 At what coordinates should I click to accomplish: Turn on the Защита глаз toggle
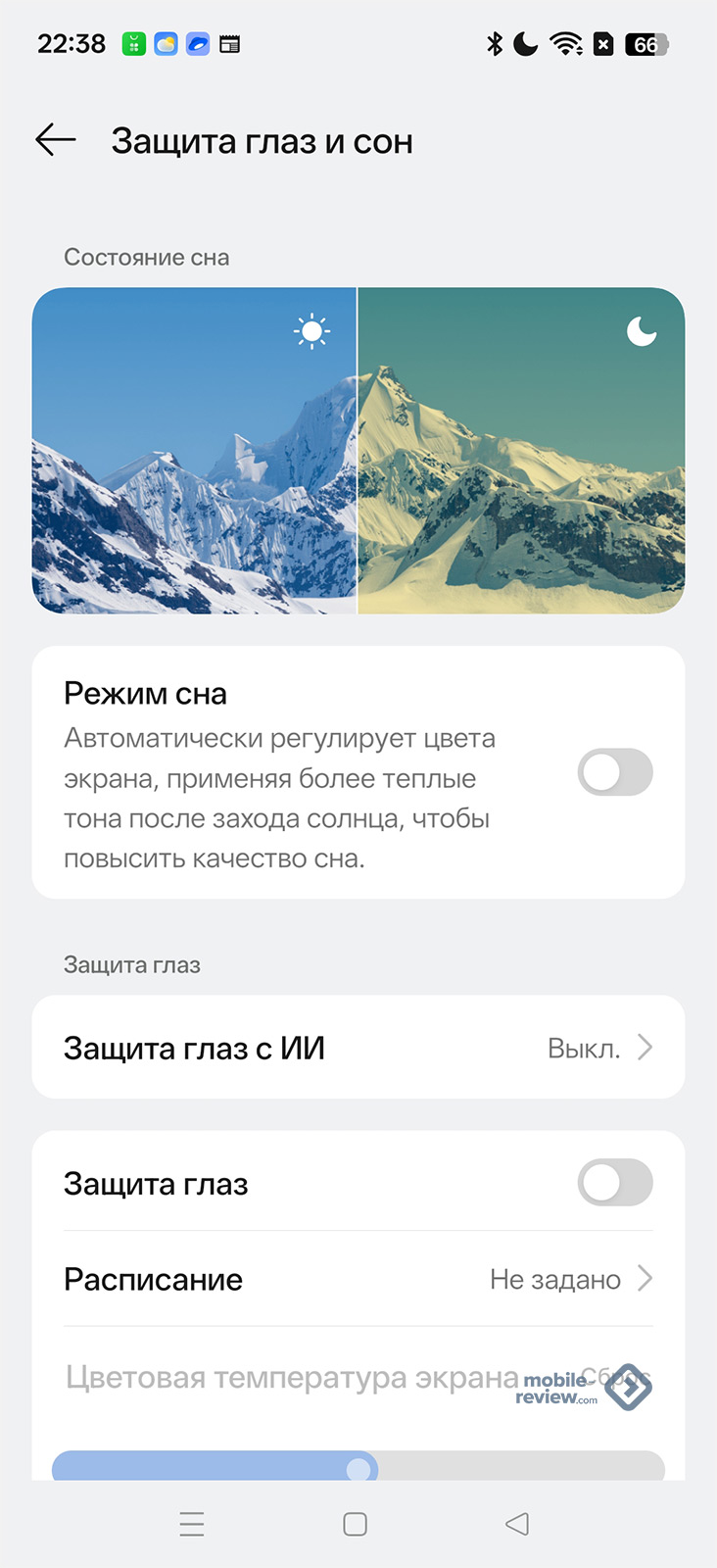tap(614, 1183)
